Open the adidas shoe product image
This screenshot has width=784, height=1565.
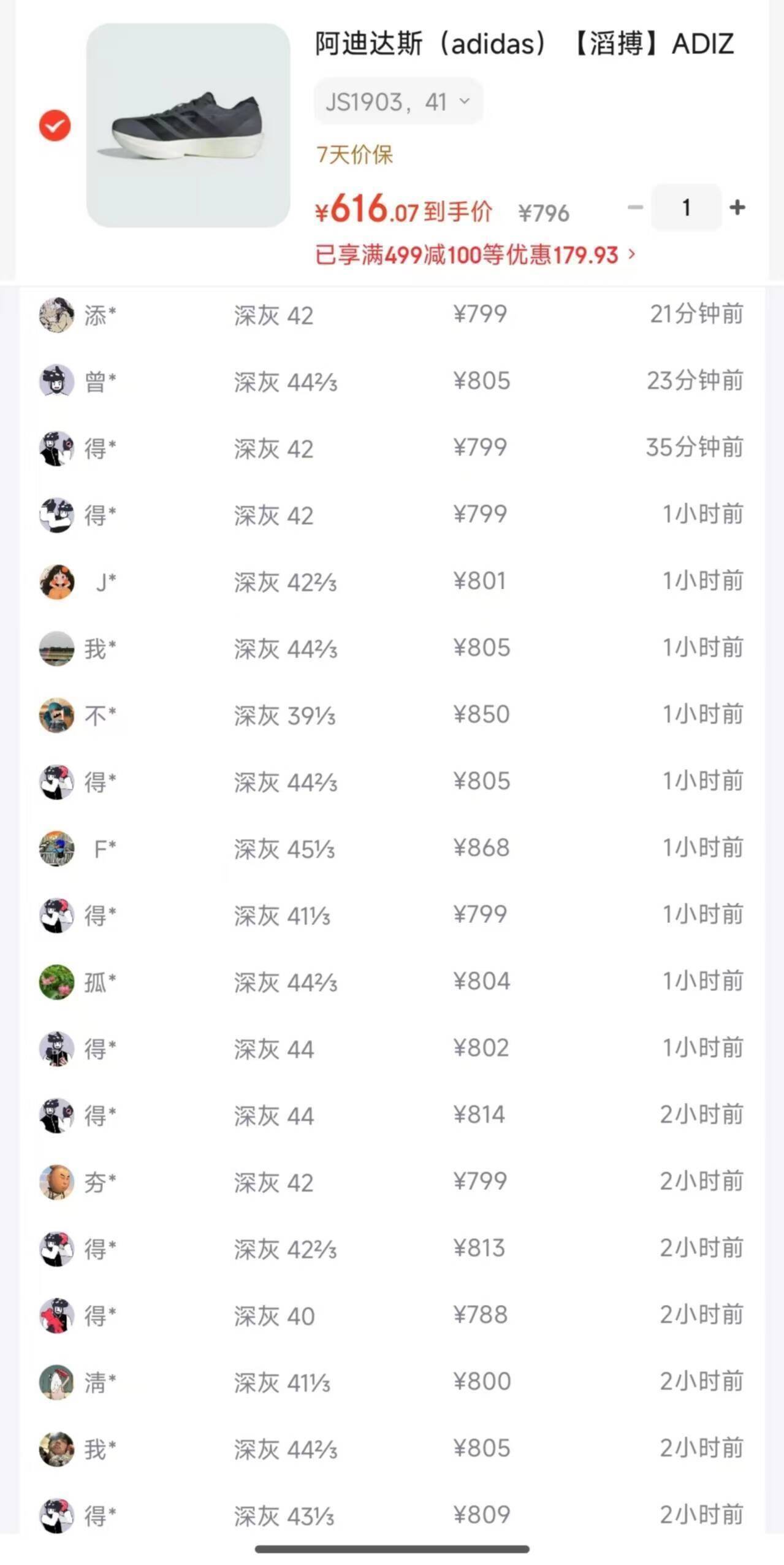pyautogui.click(x=188, y=126)
